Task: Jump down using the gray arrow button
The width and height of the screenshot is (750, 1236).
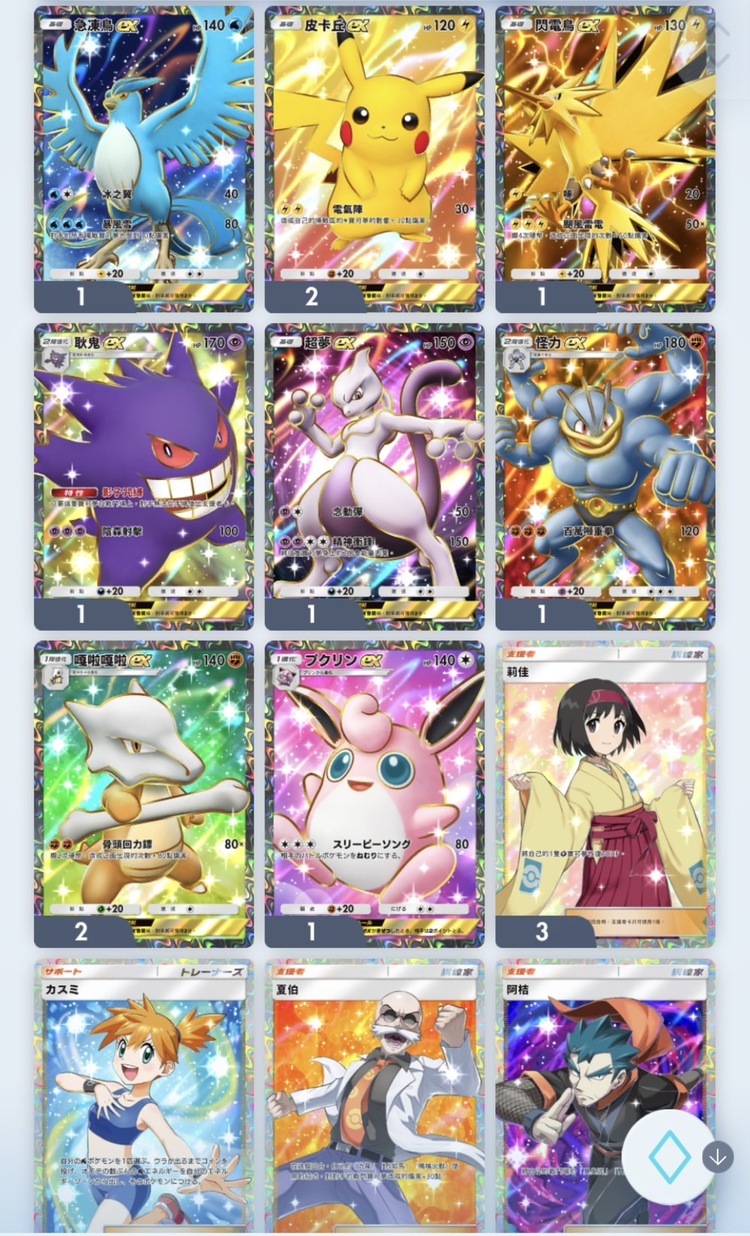Action: point(718,1157)
